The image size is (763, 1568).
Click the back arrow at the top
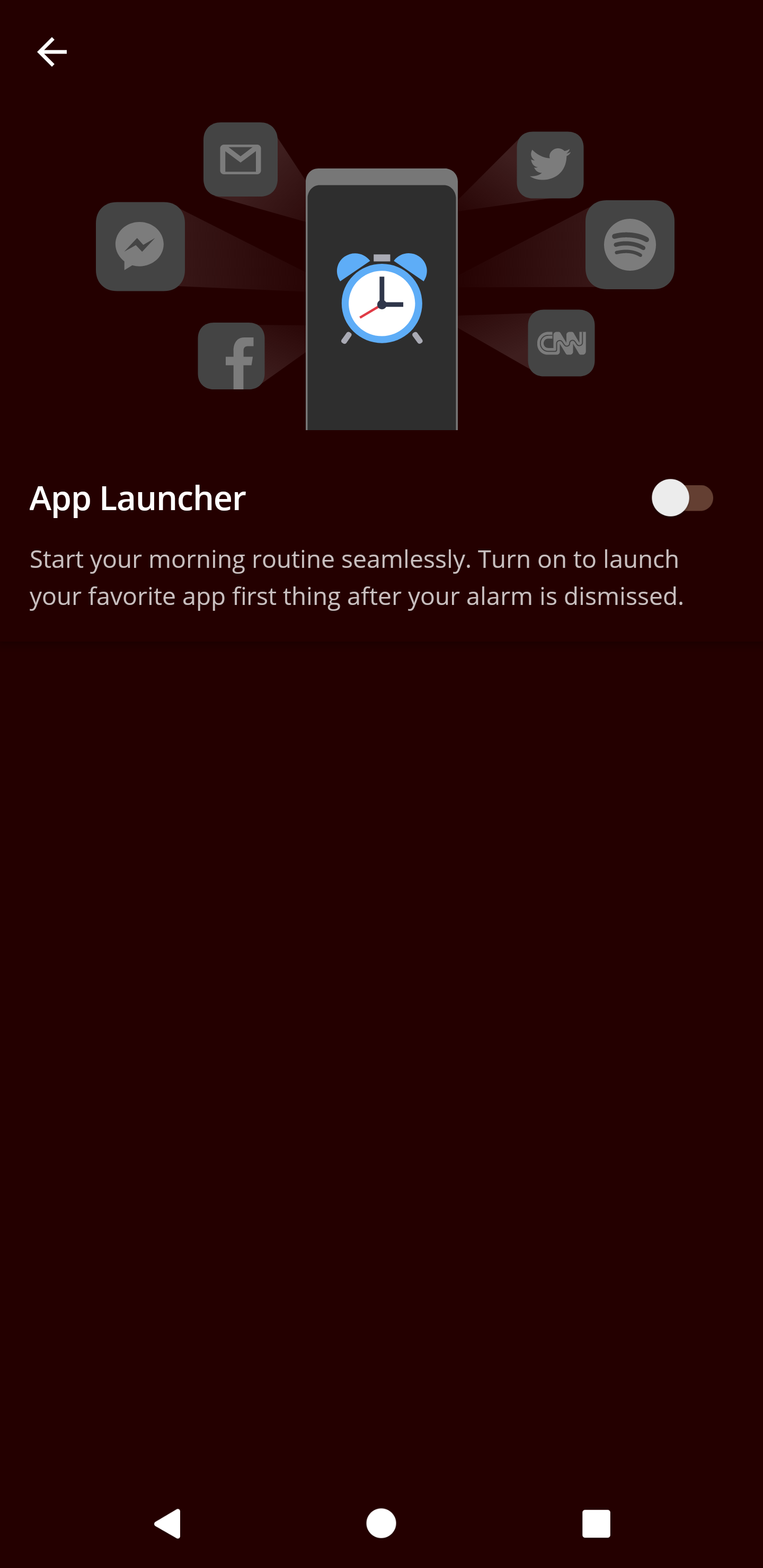52,51
